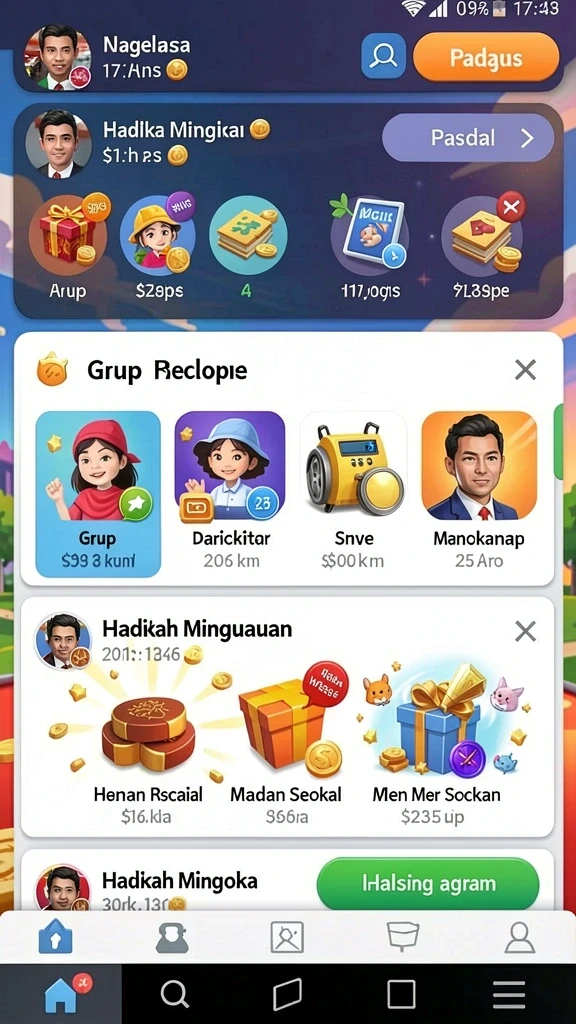Open the Grup tile with red-hat girl

97,494
